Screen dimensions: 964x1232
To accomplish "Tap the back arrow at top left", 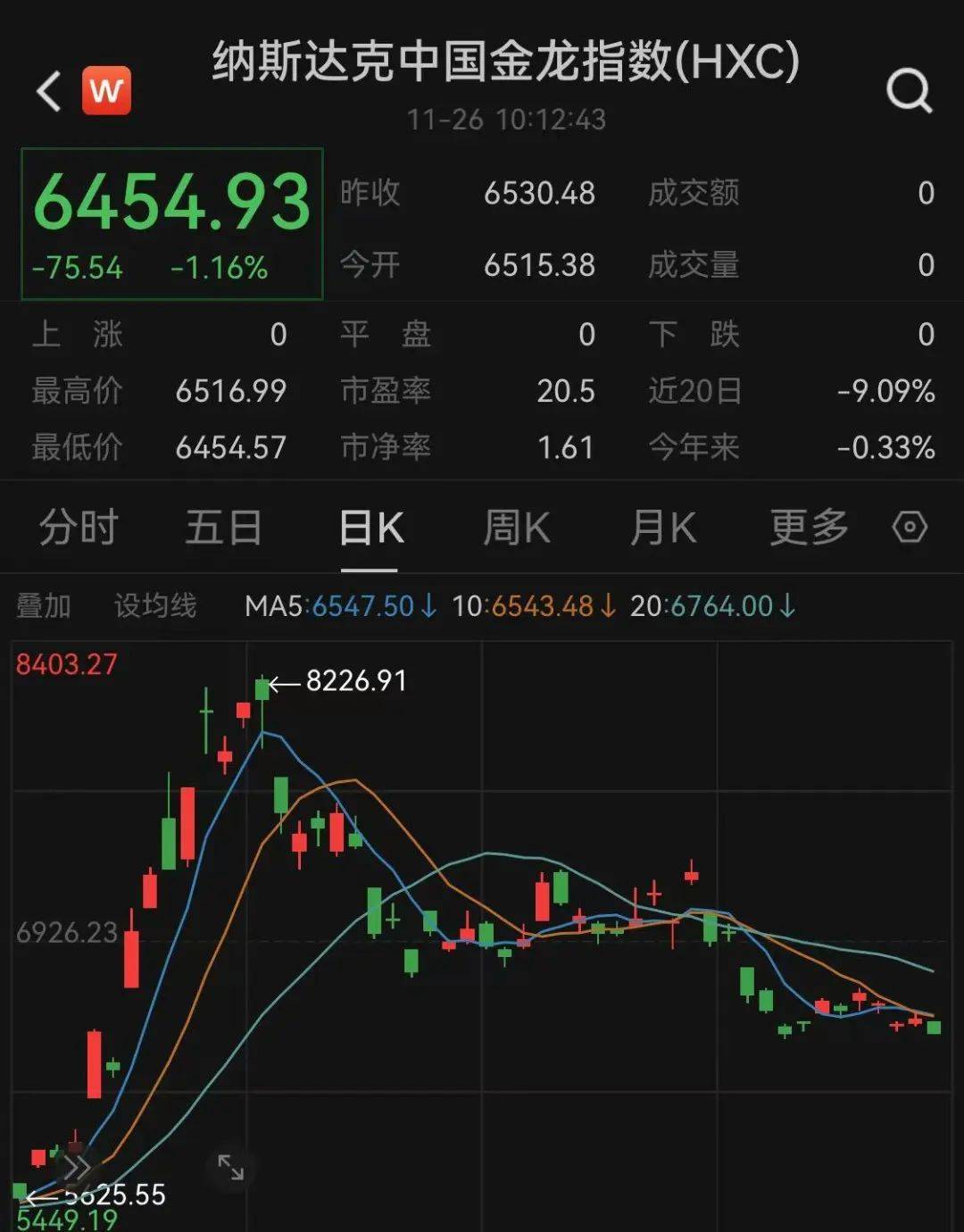I will tap(49, 89).
